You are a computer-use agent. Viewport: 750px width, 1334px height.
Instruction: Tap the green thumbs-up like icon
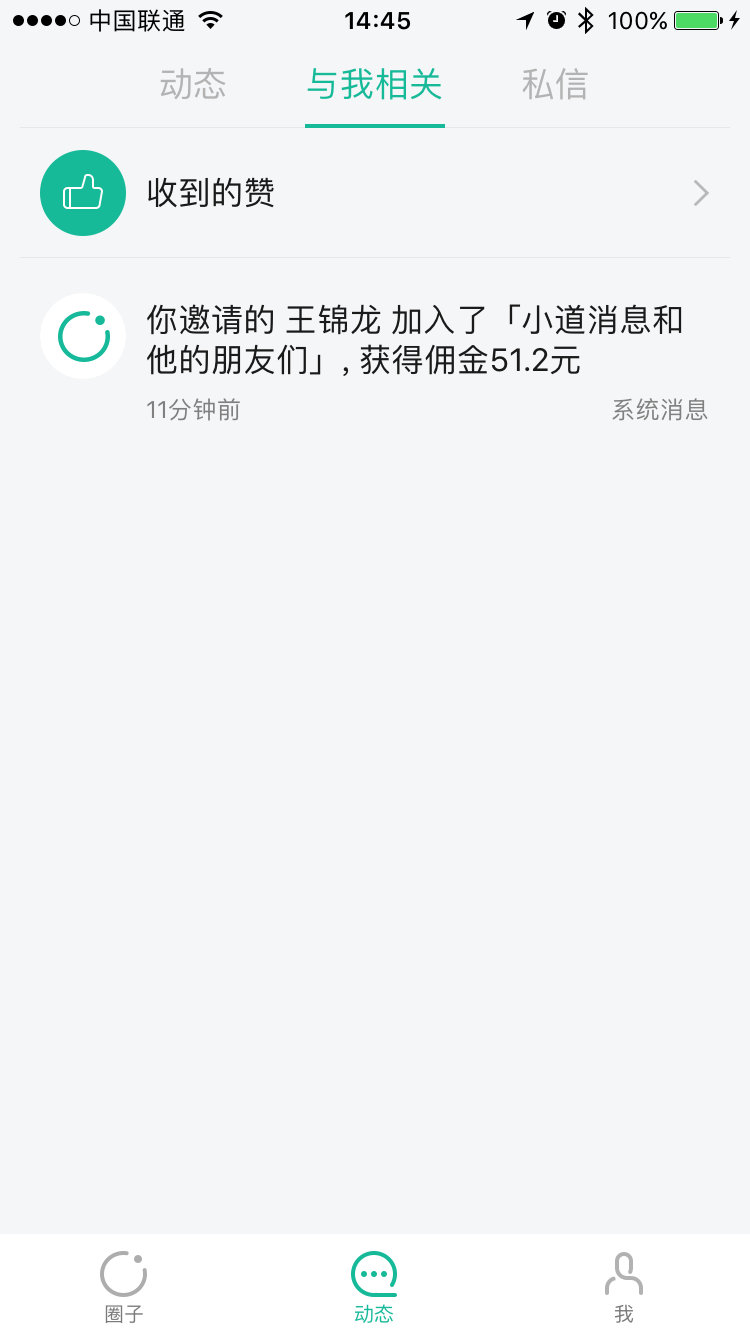click(x=82, y=192)
